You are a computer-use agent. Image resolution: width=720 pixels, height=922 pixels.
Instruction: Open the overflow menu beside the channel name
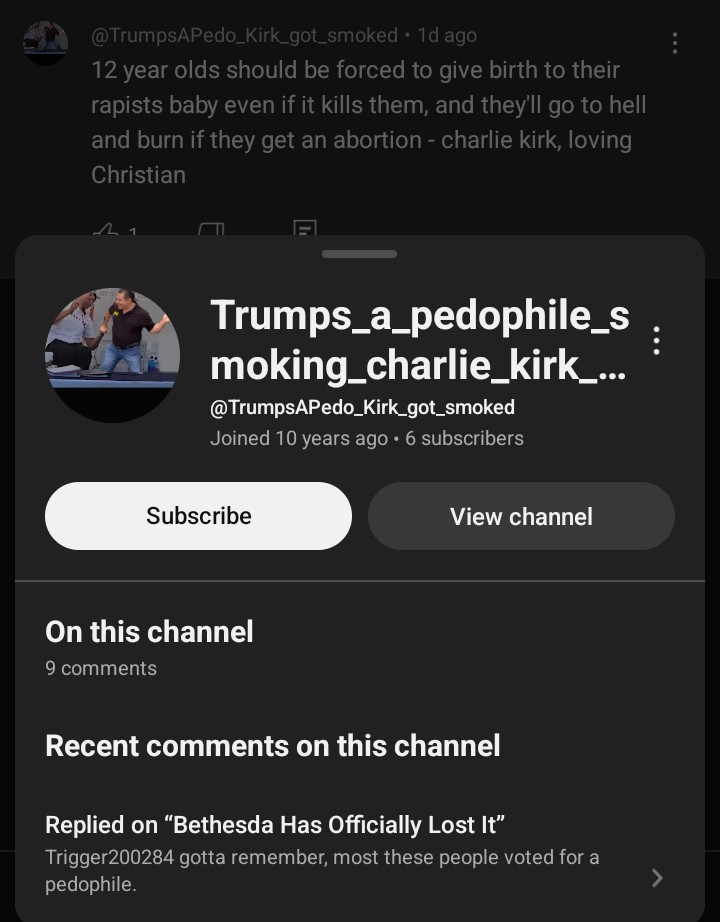[656, 341]
